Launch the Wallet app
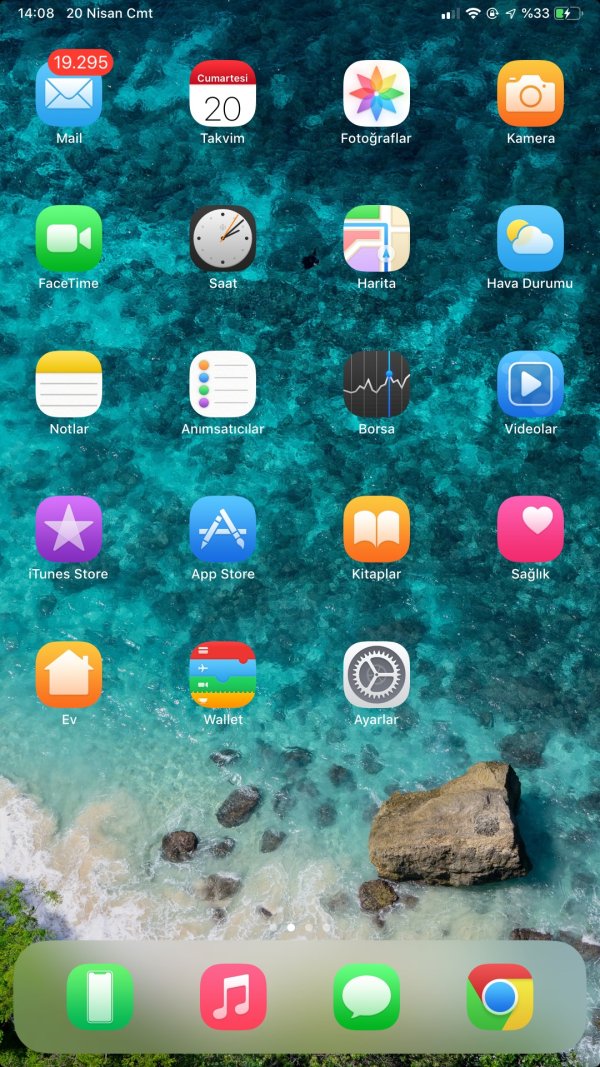600x1067 pixels. point(222,674)
